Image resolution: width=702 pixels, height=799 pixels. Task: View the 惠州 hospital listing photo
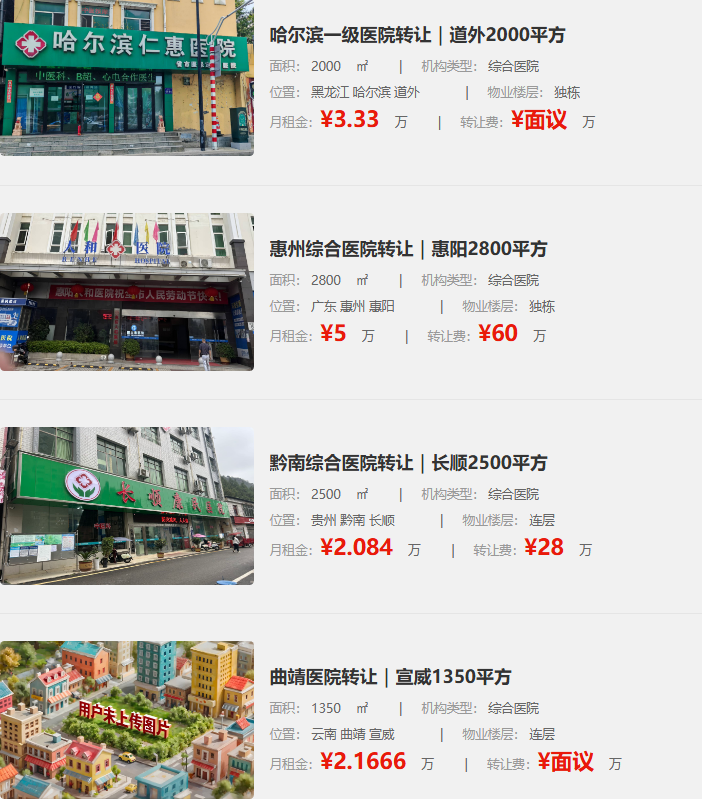[x=127, y=292]
